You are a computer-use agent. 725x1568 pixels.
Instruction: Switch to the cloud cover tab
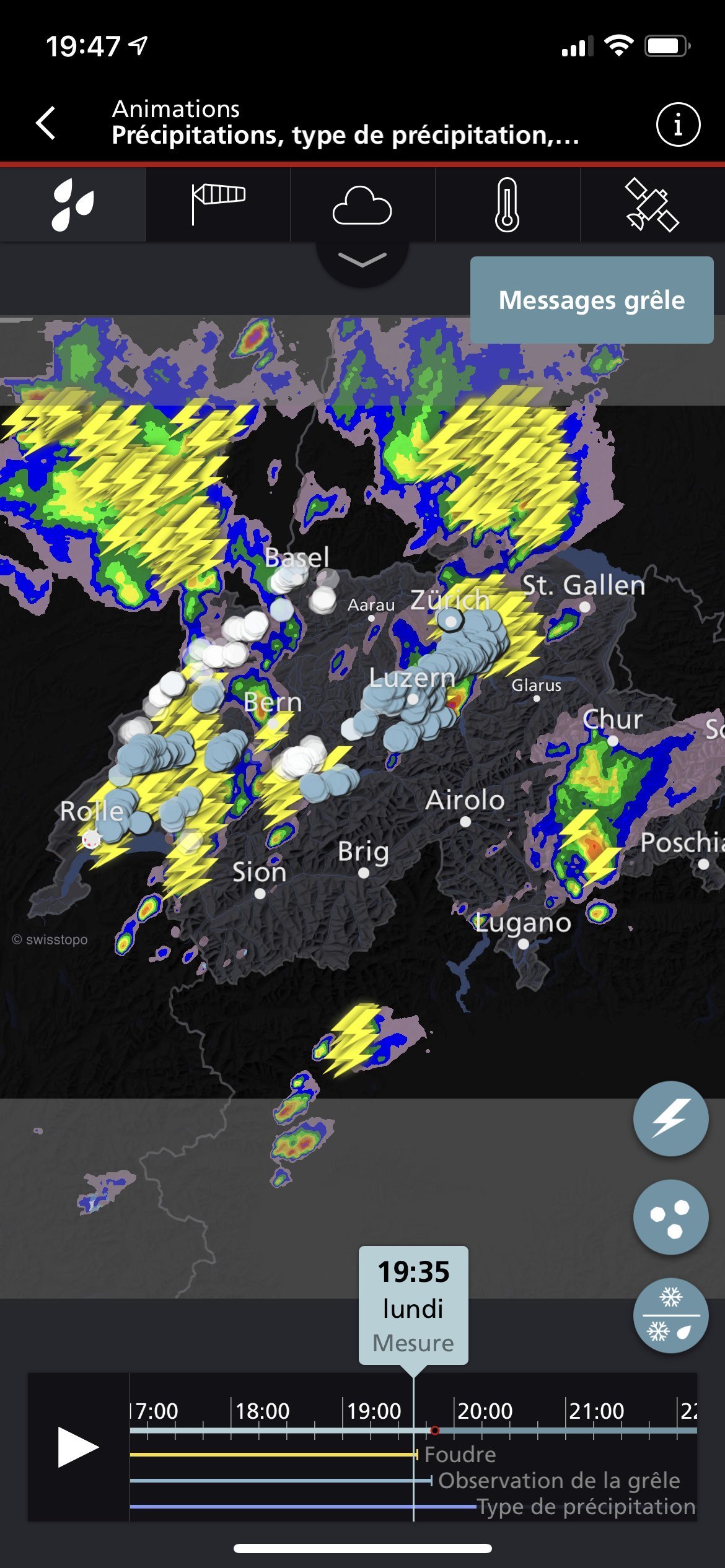(x=362, y=205)
